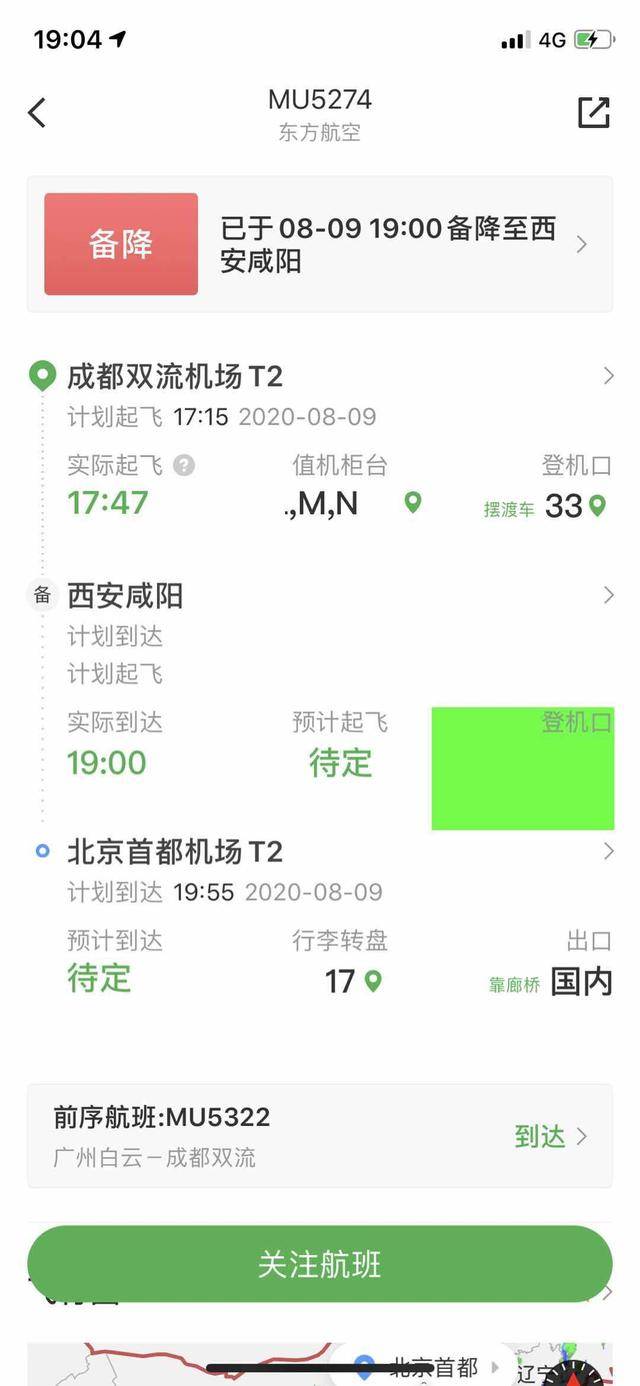Open 成都双流机场 T2 airport details
Viewport: 640px width, 1386px height.
point(320,376)
